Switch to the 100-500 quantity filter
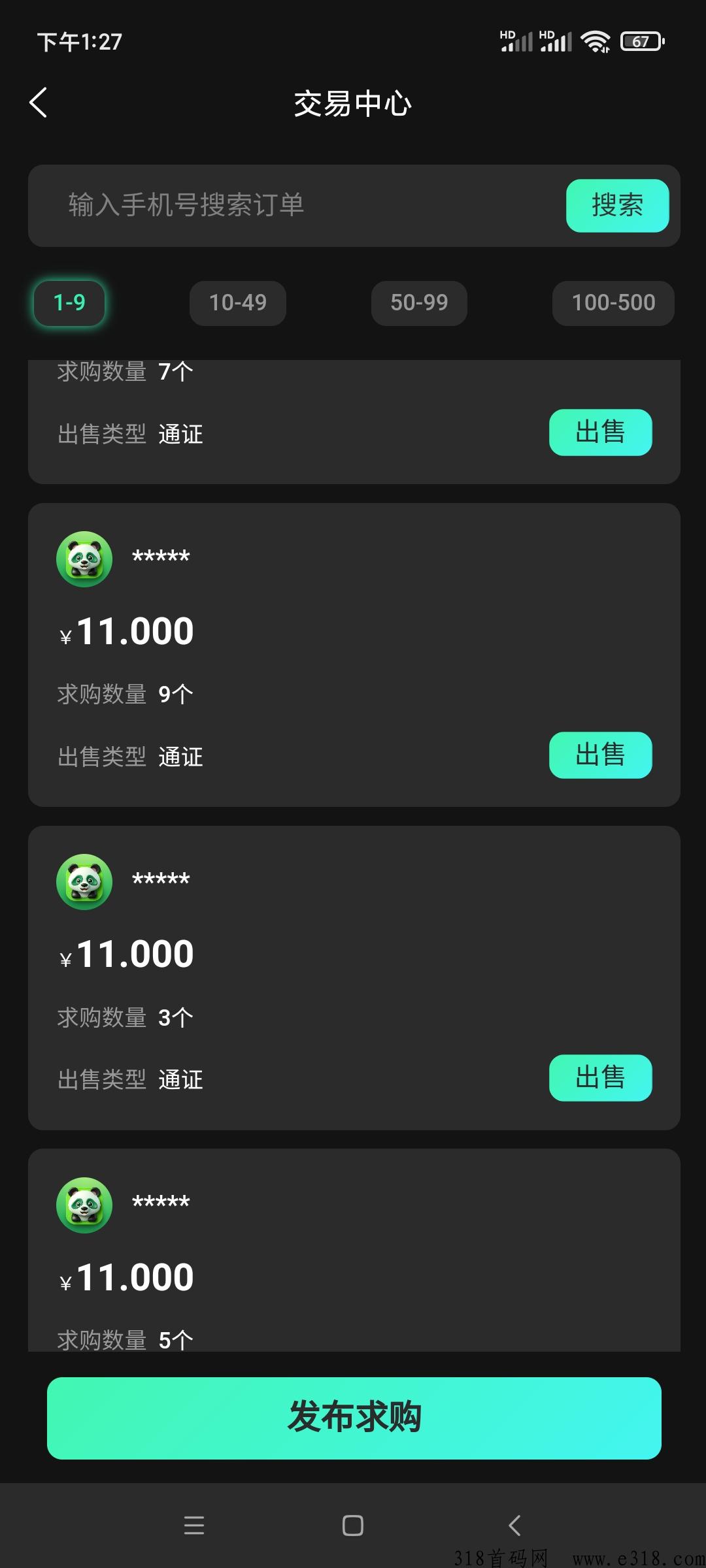 click(x=613, y=303)
